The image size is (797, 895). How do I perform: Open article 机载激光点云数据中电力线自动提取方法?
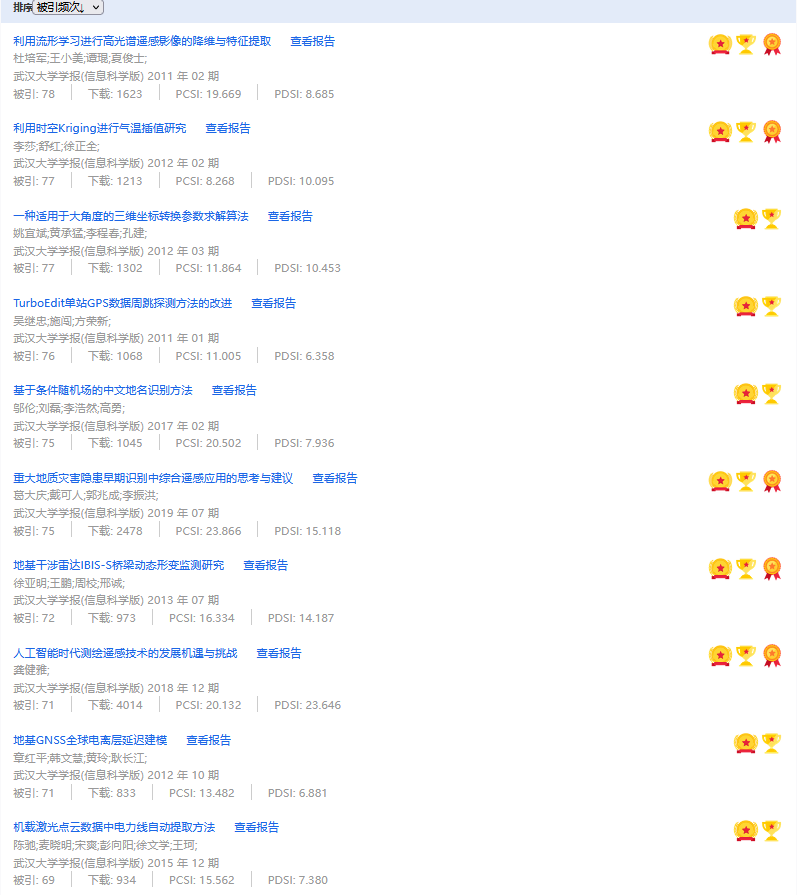point(114,827)
